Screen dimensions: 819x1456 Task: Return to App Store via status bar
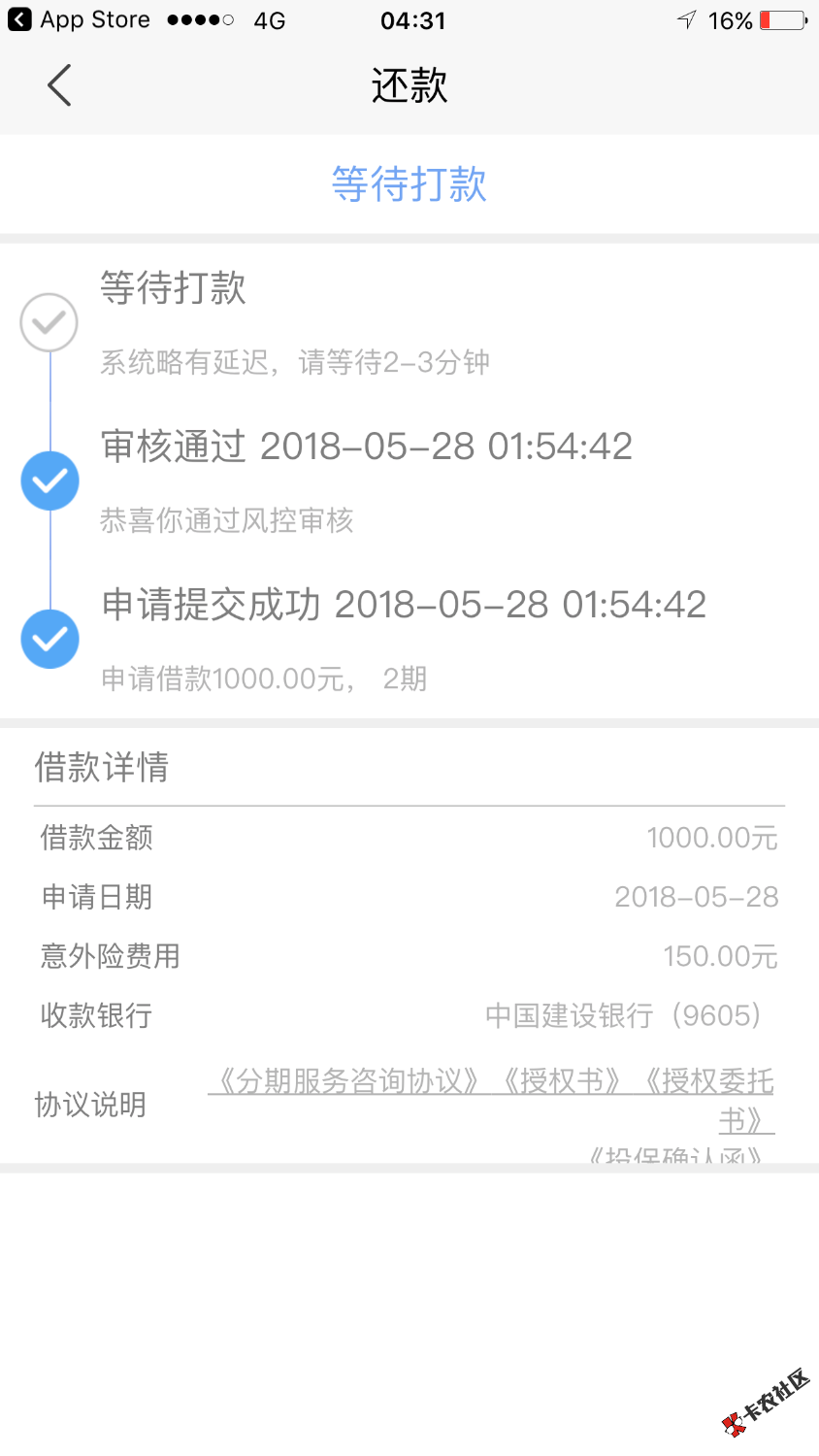click(x=80, y=19)
